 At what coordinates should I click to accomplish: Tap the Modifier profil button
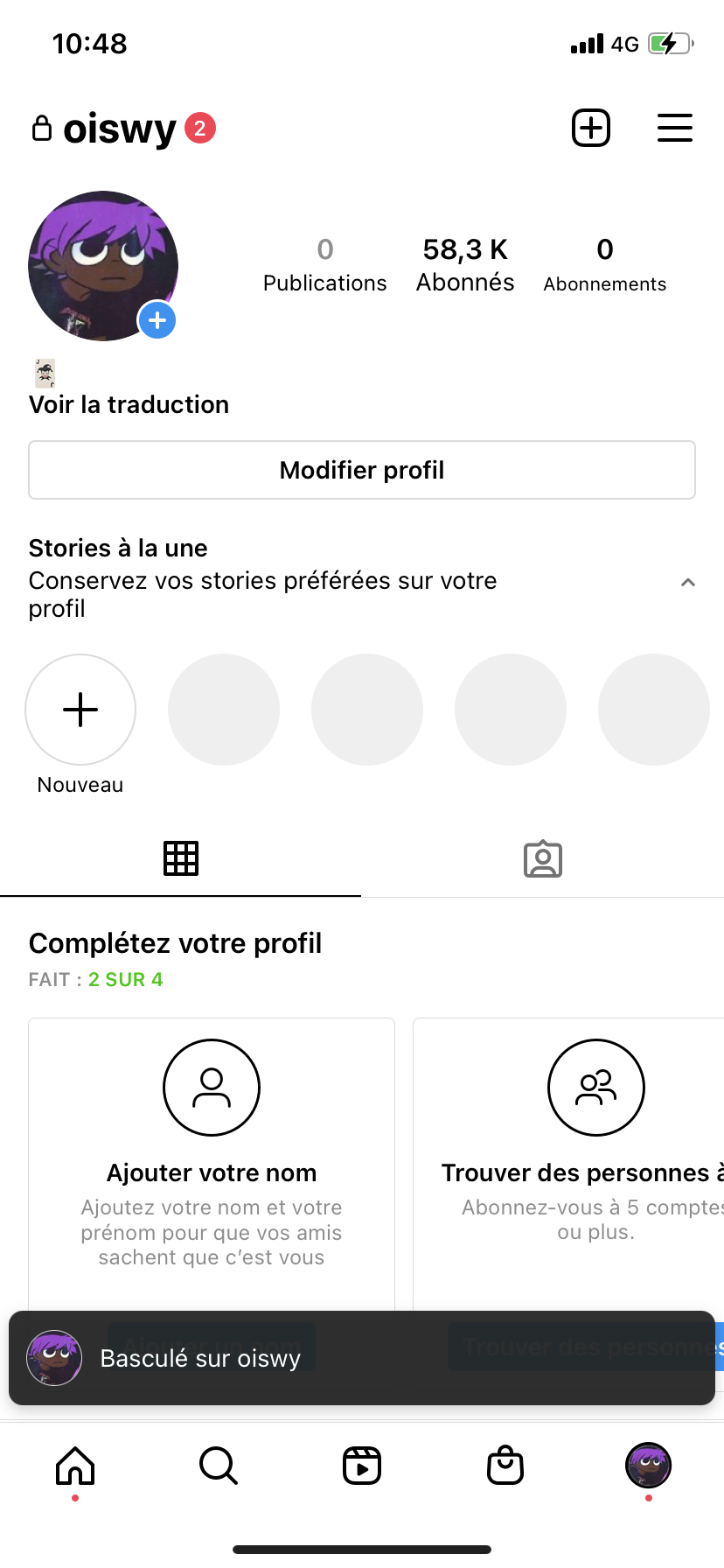pos(362,470)
